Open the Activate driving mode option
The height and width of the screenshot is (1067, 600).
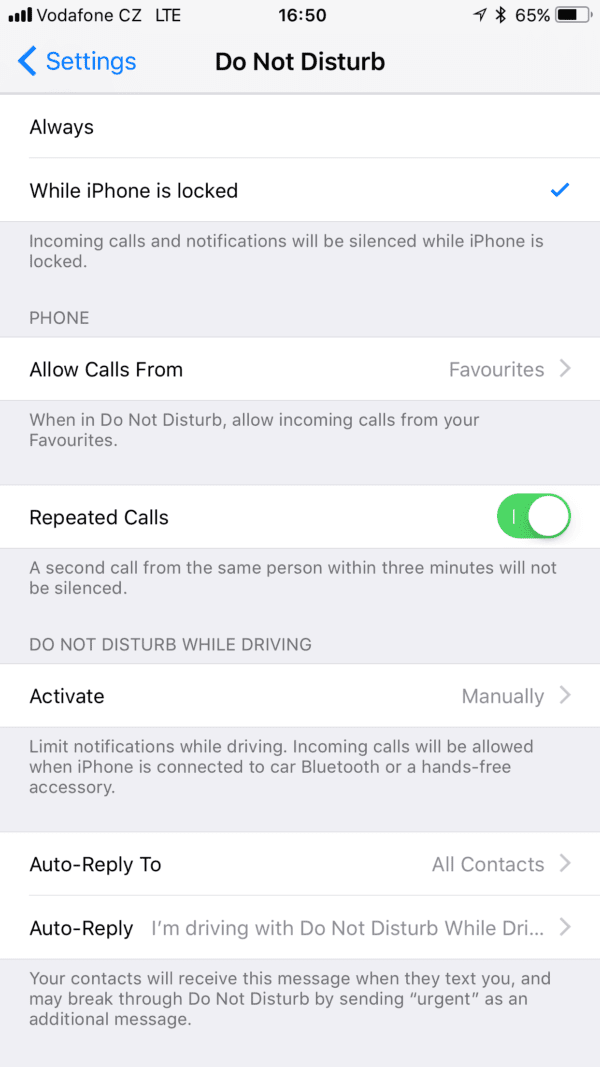(300, 696)
